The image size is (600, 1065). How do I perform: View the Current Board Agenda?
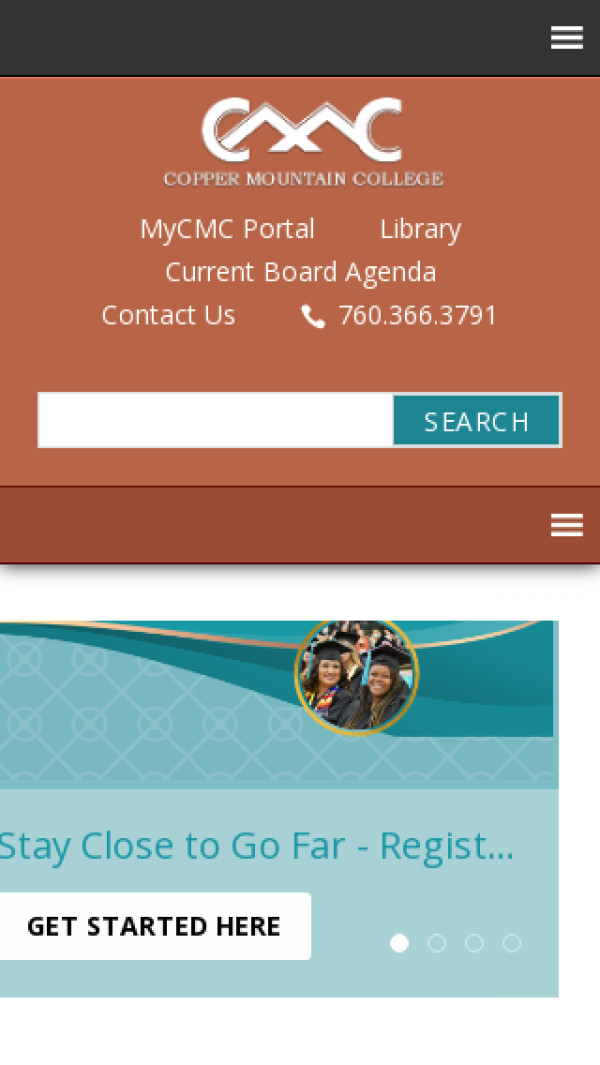click(300, 272)
